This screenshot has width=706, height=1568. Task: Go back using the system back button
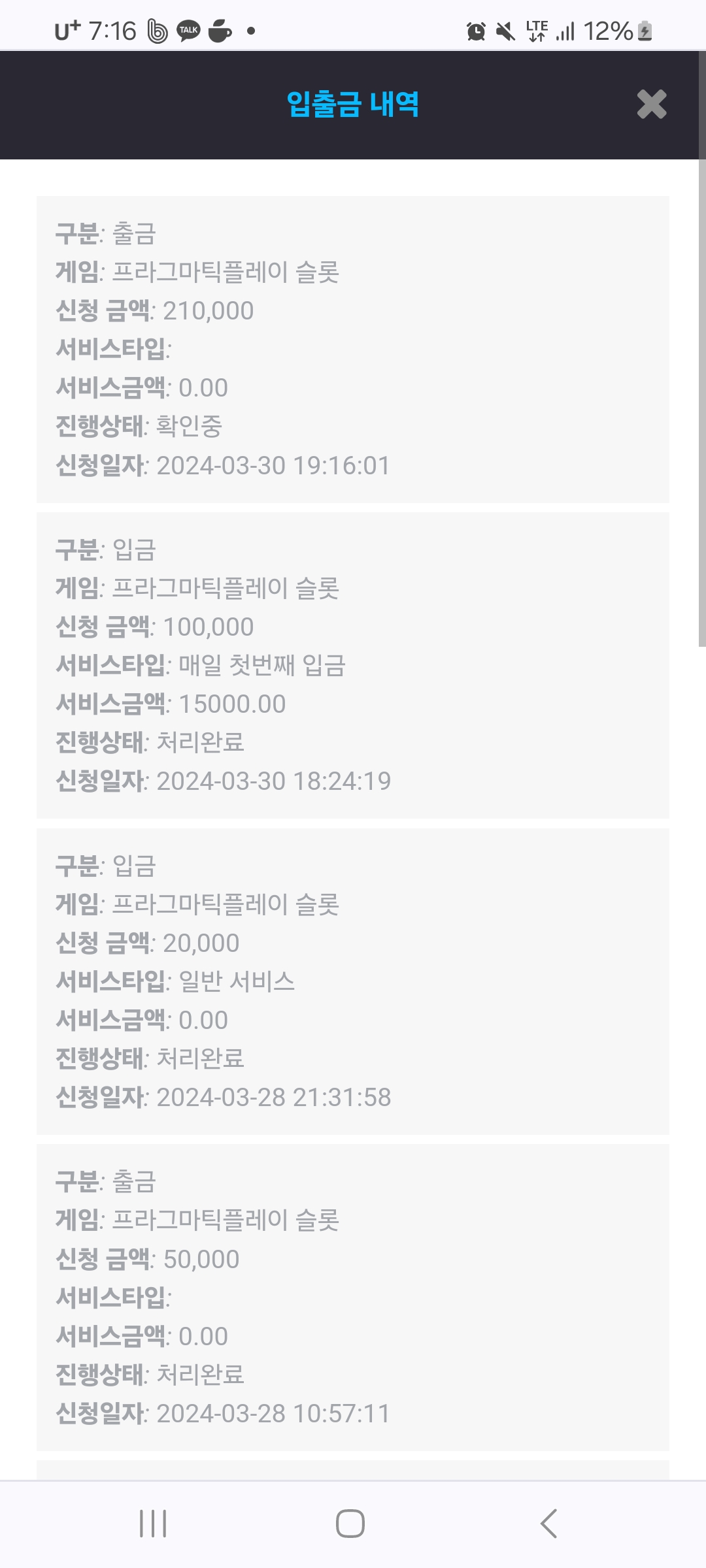point(549,1524)
